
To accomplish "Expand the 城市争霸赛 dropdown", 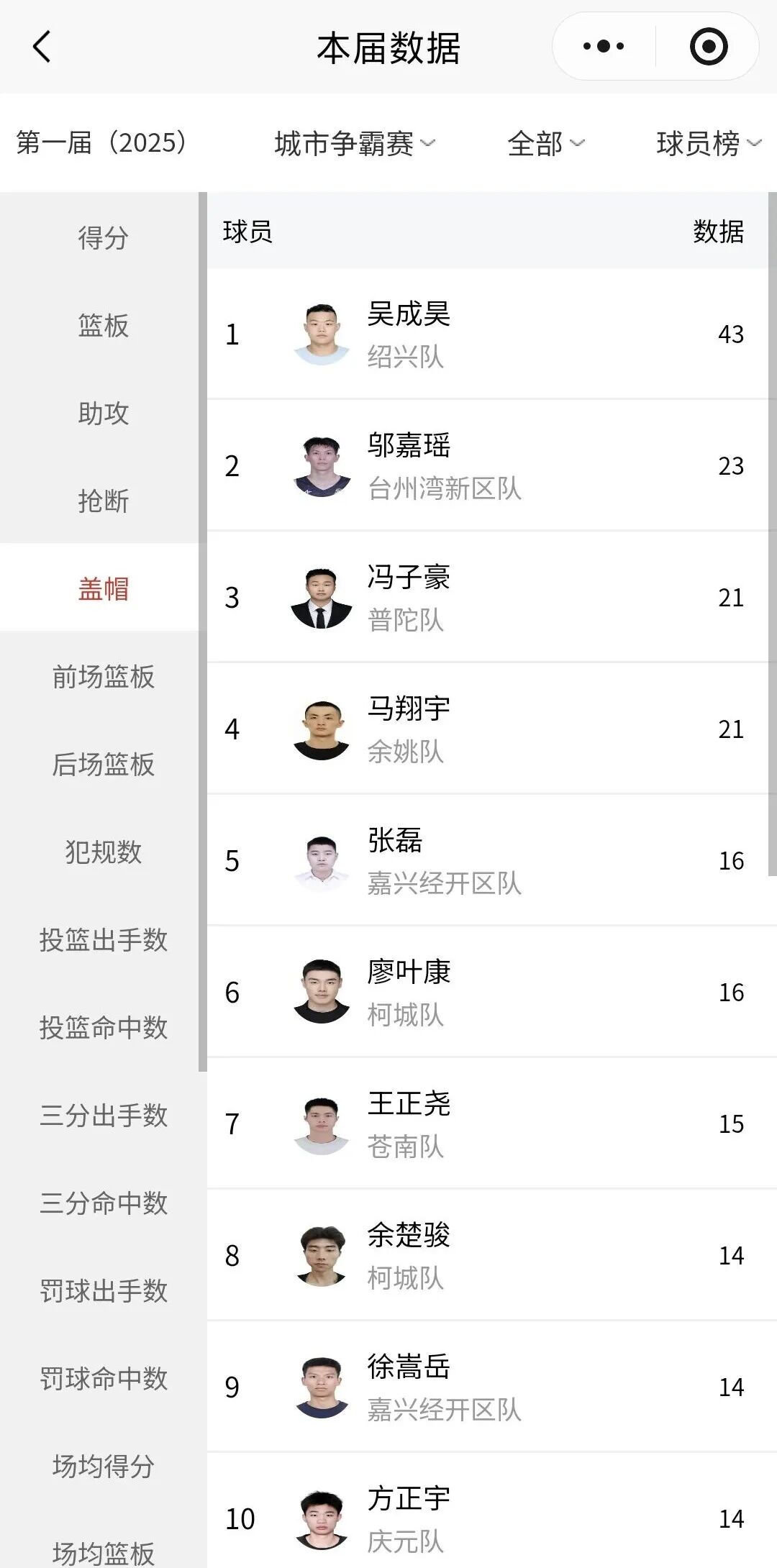I will 355,143.
